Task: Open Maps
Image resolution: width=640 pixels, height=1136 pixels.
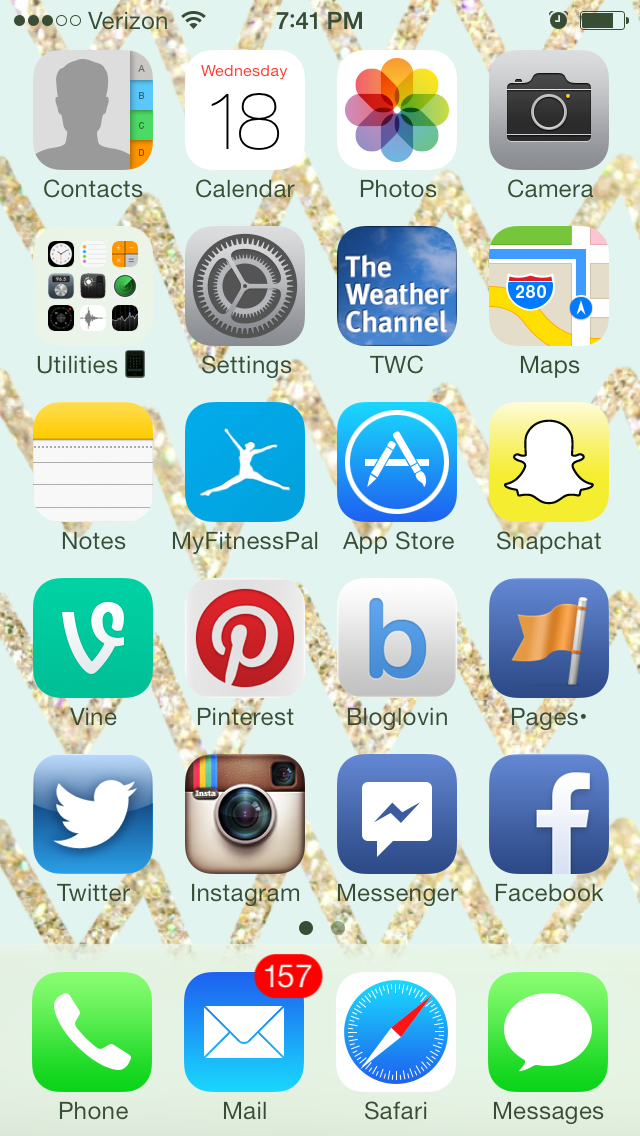Action: 549,286
